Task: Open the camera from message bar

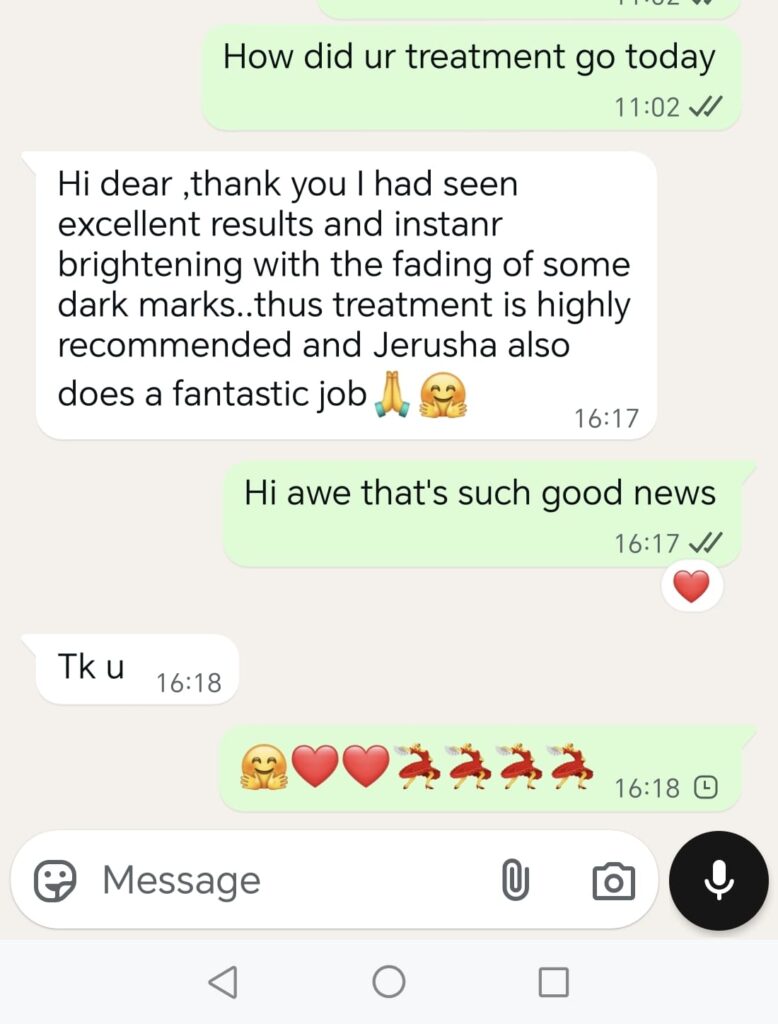Action: [x=613, y=881]
